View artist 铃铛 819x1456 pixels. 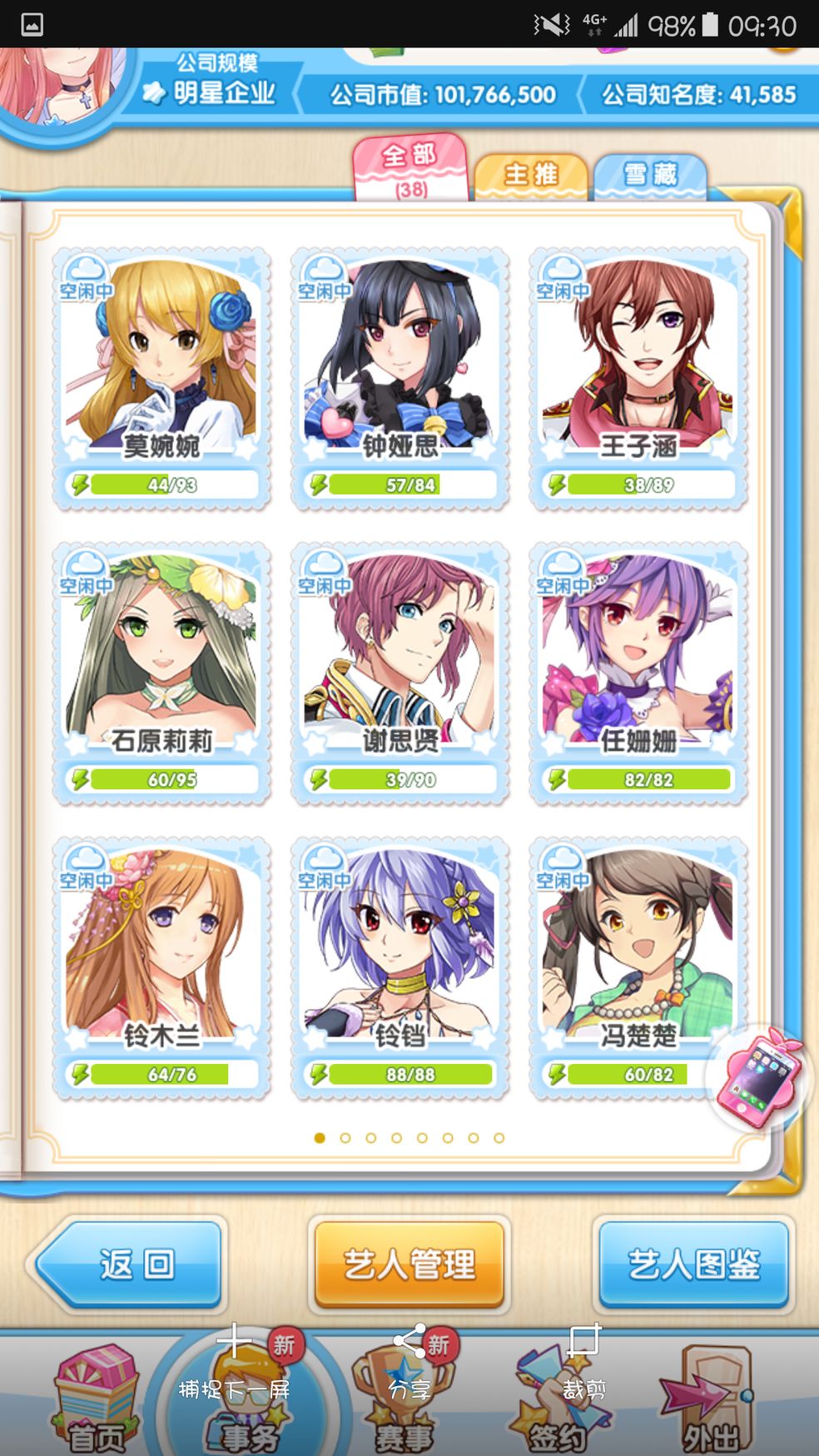(400, 956)
